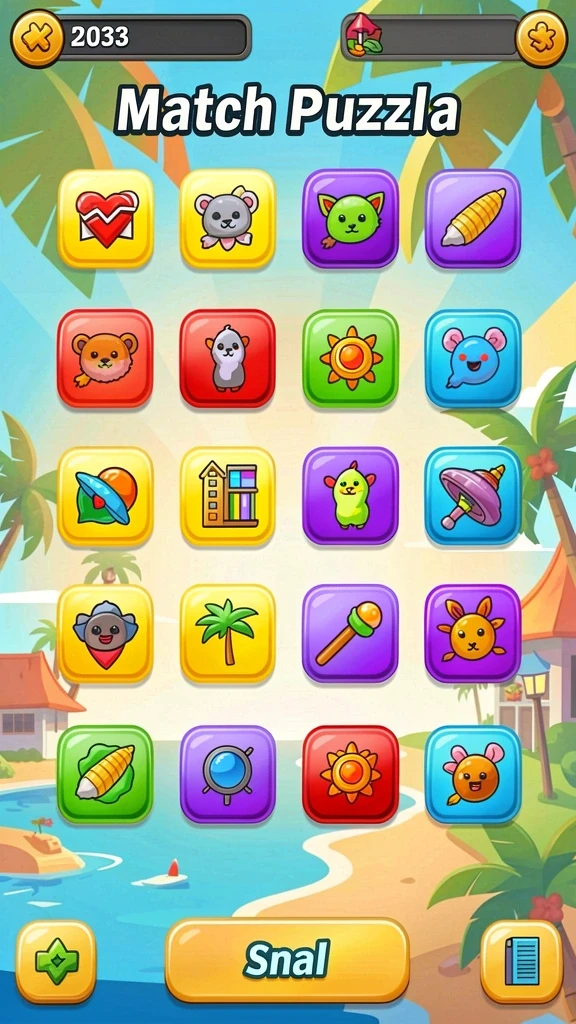Select the magnifying glass tile

pyautogui.click(x=228, y=774)
